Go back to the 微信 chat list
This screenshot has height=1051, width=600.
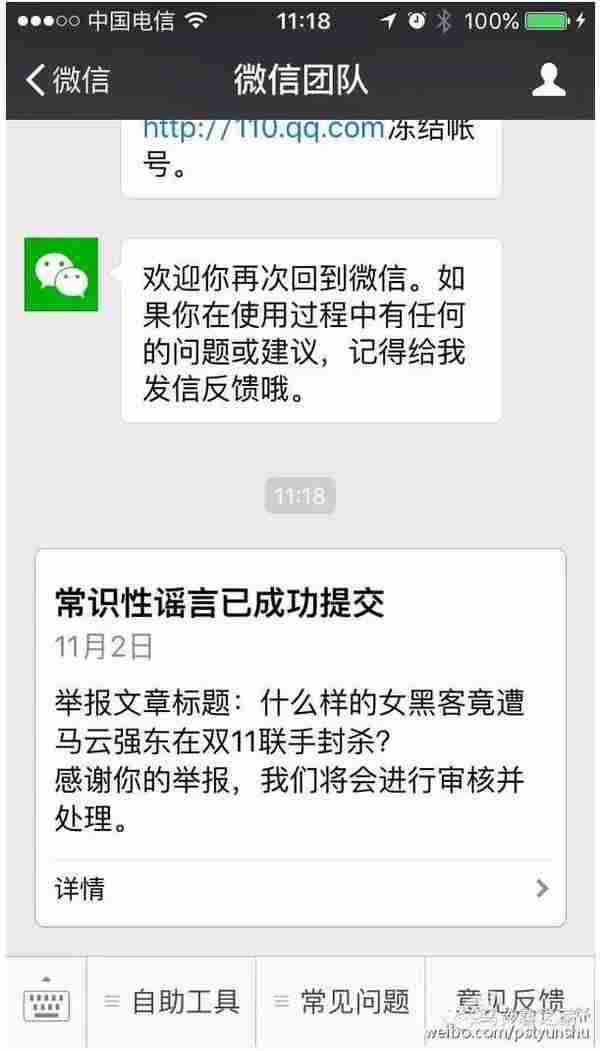click(68, 80)
